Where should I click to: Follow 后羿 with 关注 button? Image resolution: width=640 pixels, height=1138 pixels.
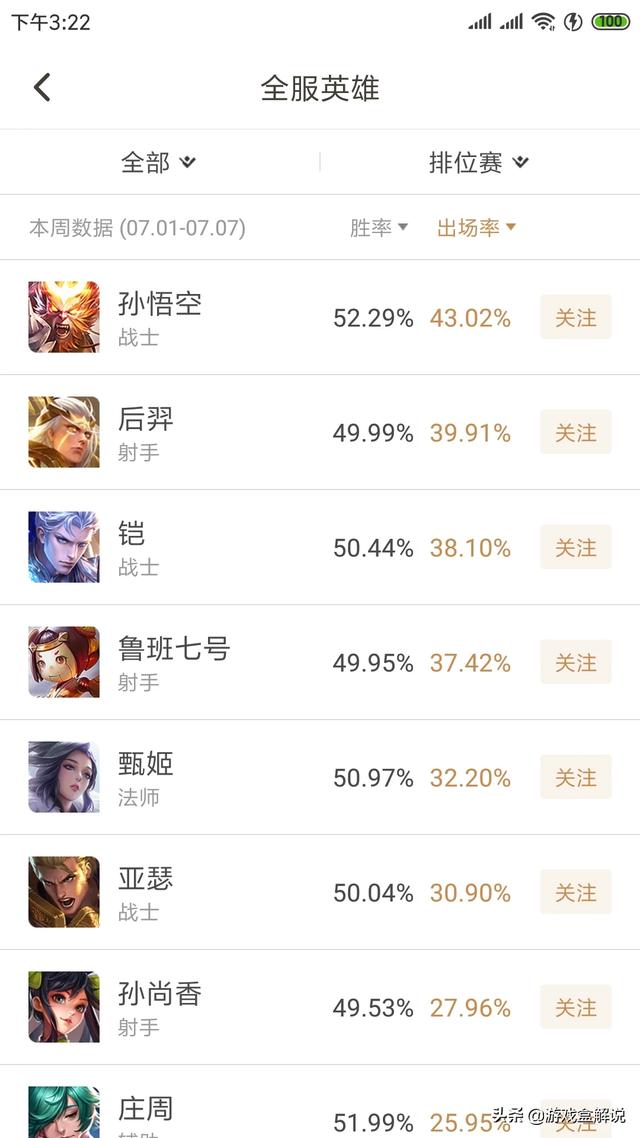tap(575, 433)
